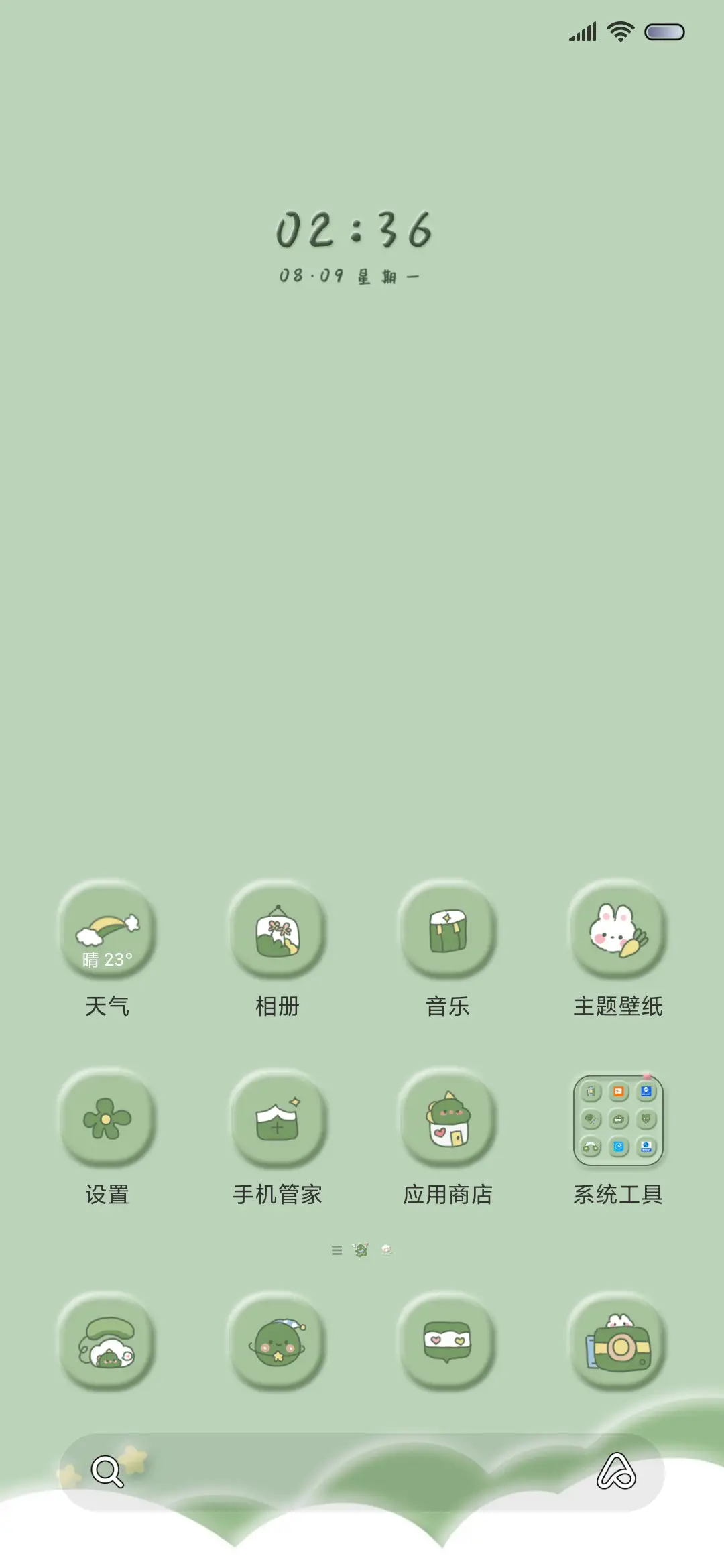Open the phone dialer icon in bottom row
Viewport: 724px width, 1568px height.
107,1345
